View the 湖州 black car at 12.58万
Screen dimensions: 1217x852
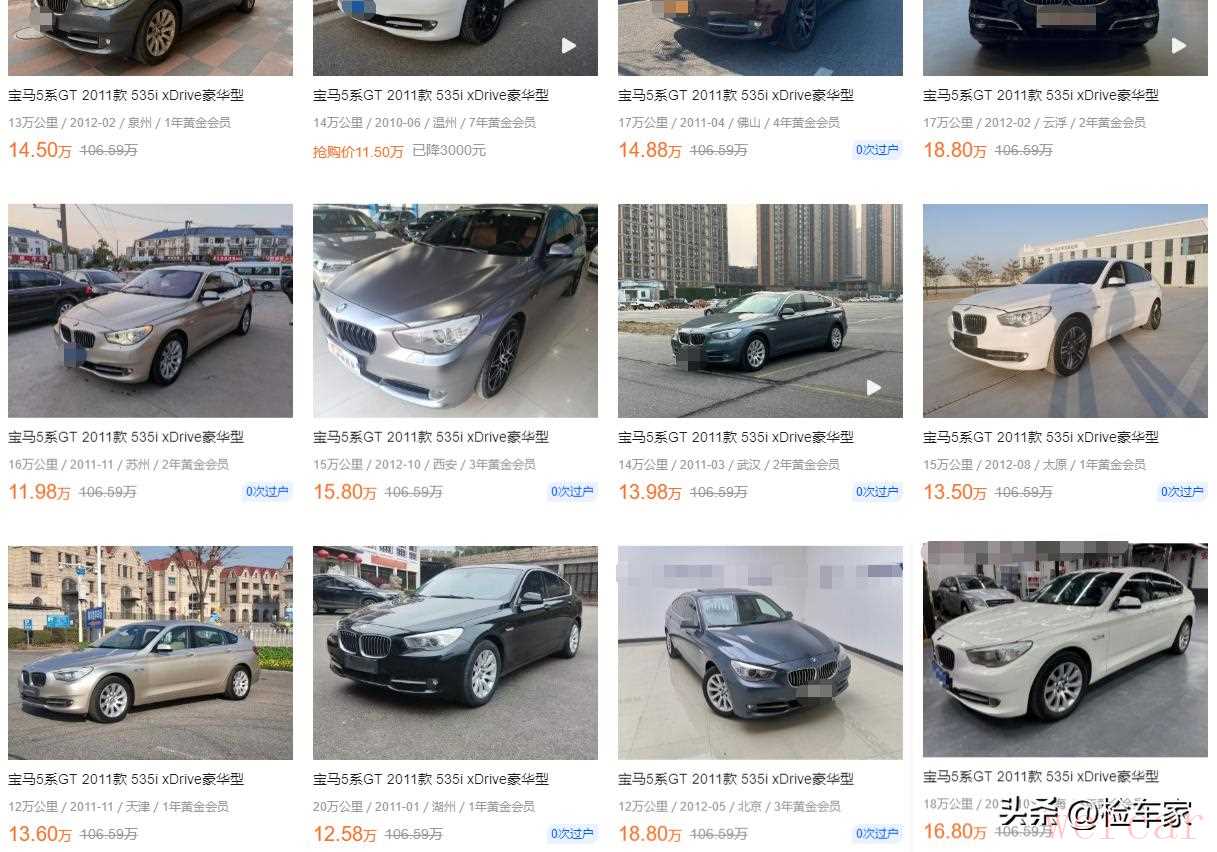(x=431, y=779)
